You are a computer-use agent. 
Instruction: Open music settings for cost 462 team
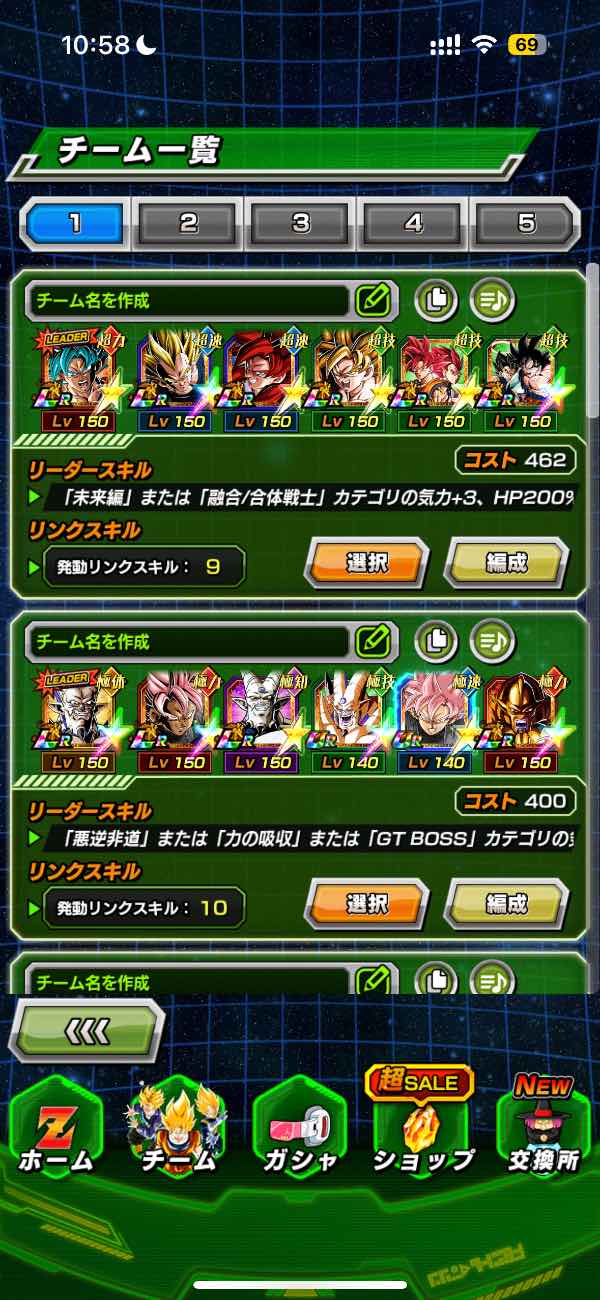tap(491, 299)
